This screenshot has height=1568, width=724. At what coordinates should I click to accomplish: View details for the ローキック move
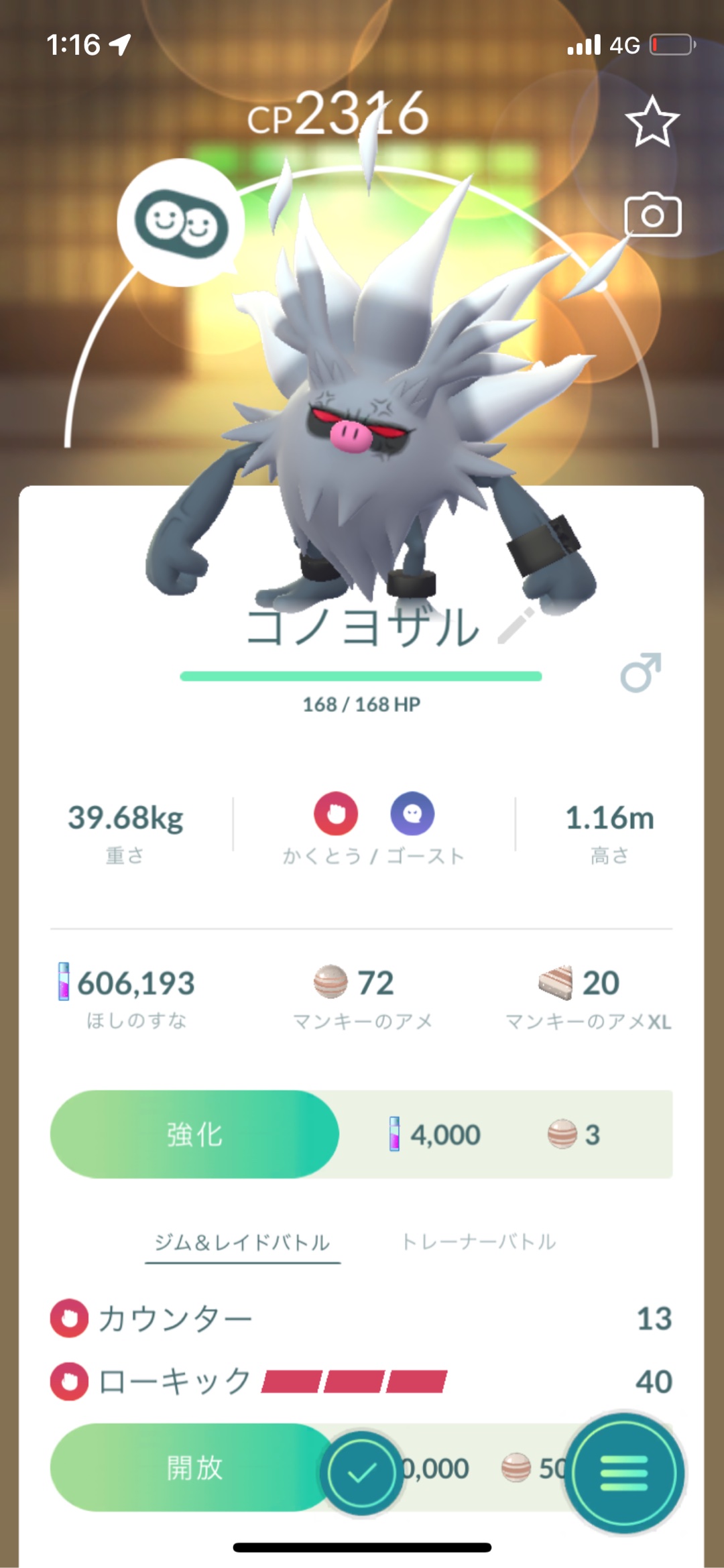click(x=176, y=1381)
